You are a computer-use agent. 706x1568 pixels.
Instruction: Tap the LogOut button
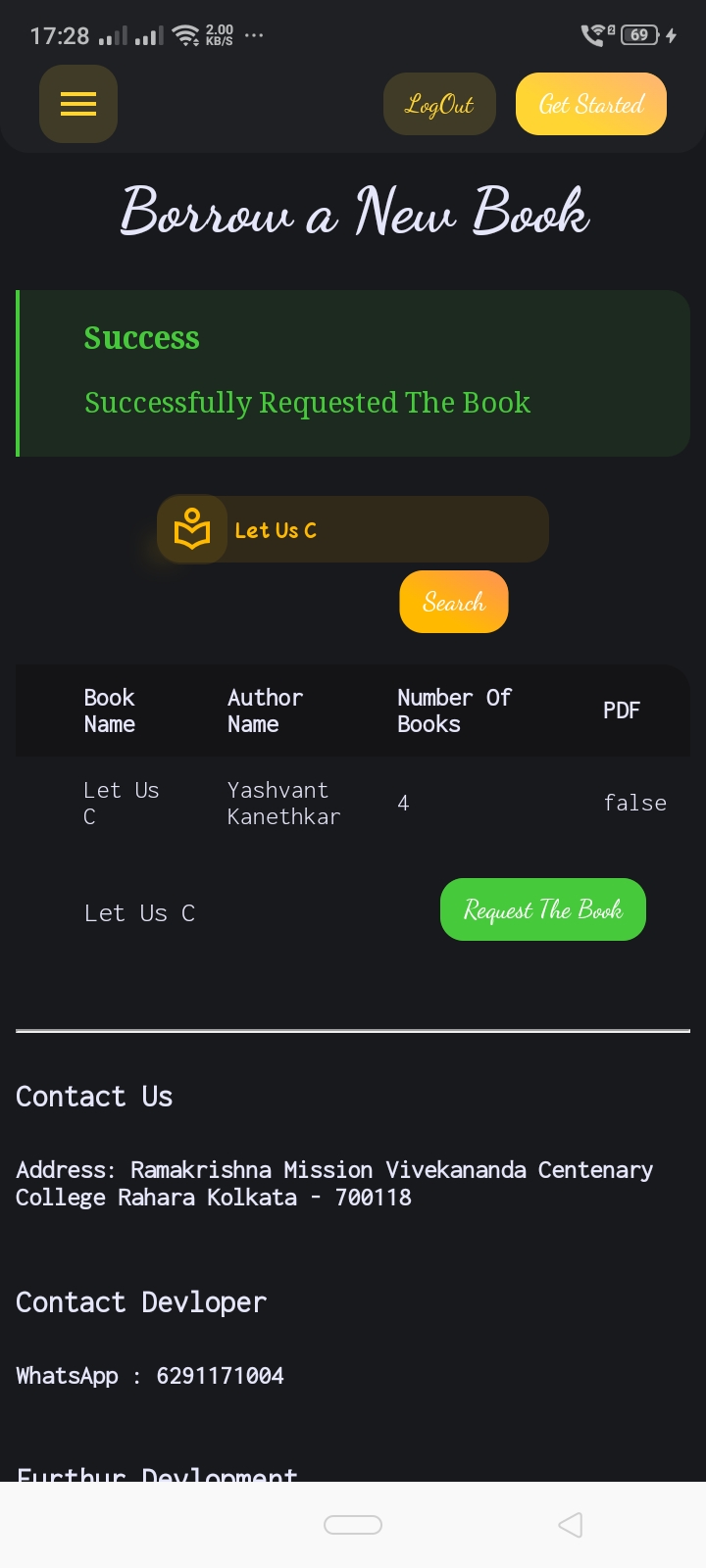439,104
